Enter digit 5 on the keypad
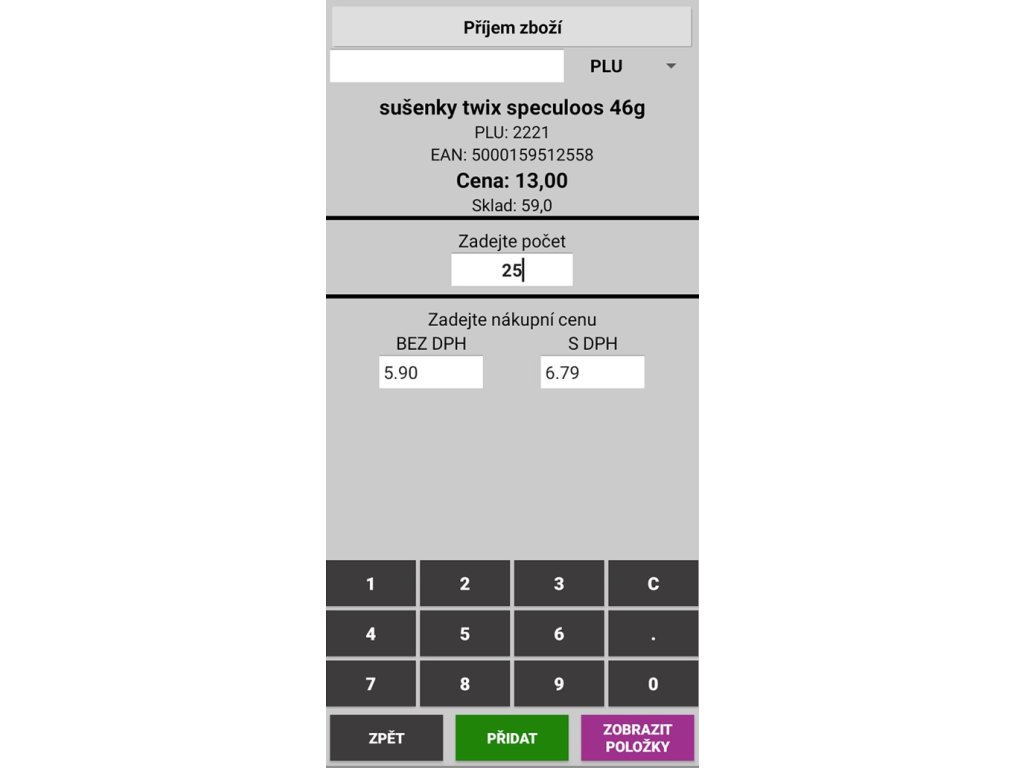Image resolution: width=1024 pixels, height=768 pixels. coord(465,633)
